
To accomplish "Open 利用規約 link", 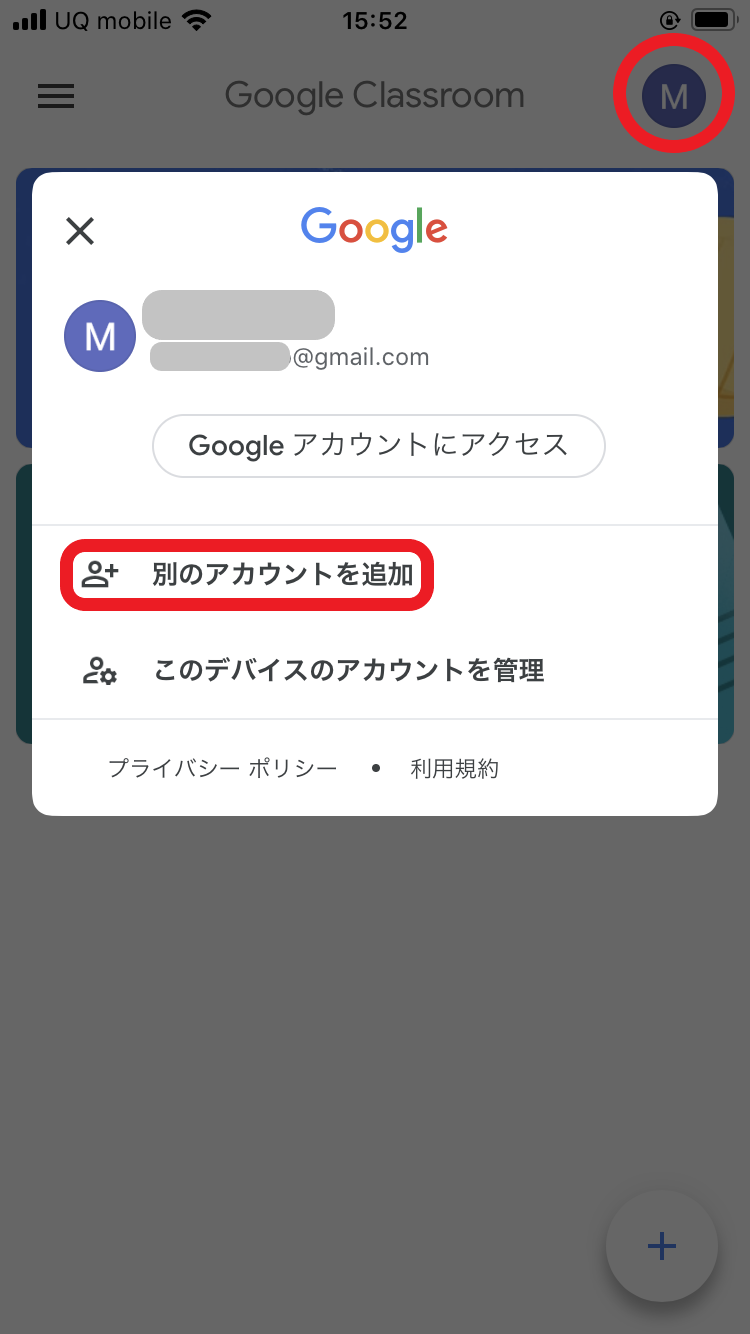I will pyautogui.click(x=454, y=769).
